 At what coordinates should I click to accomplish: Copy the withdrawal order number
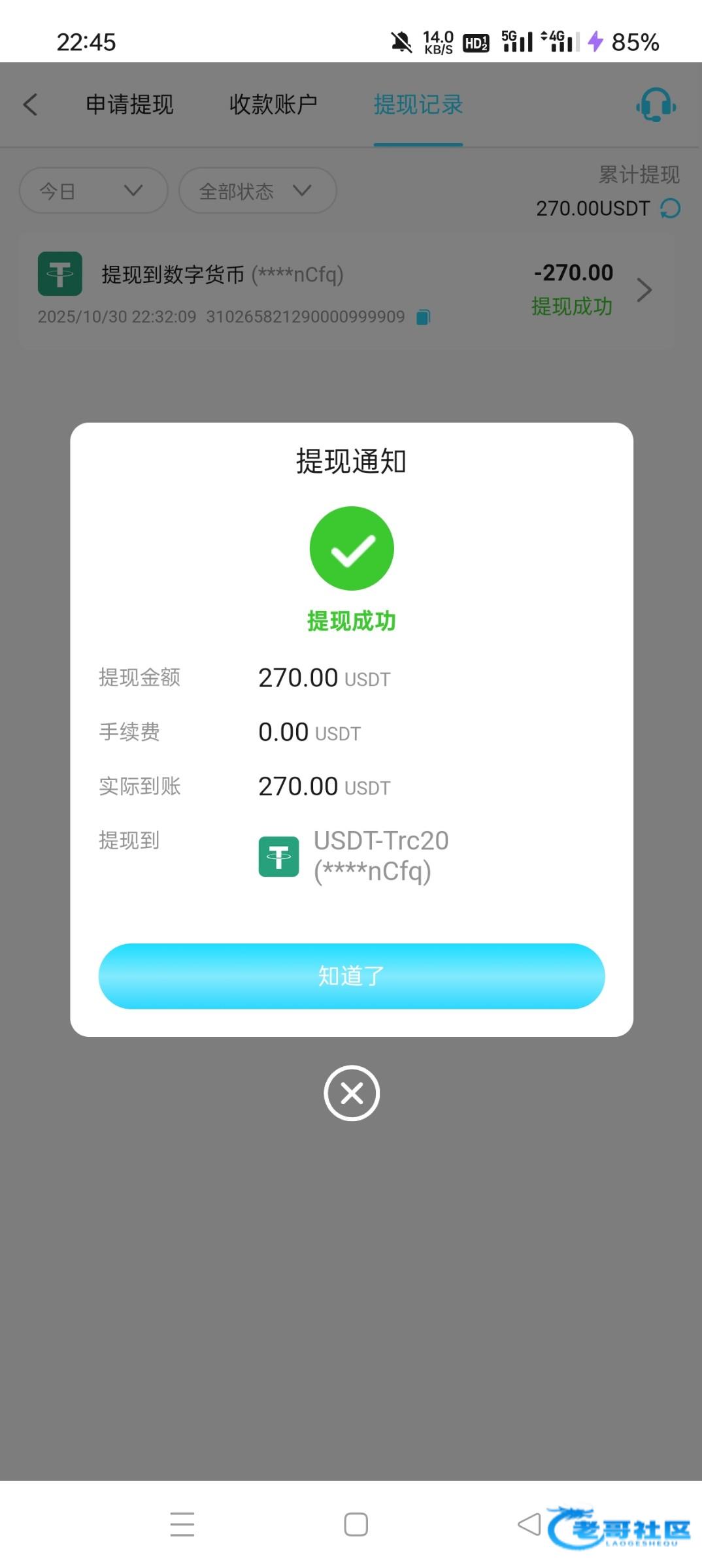[424, 318]
